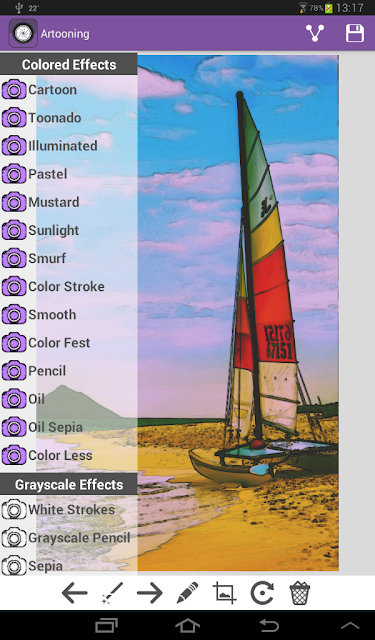Choose the Illuminated effect

click(69, 146)
